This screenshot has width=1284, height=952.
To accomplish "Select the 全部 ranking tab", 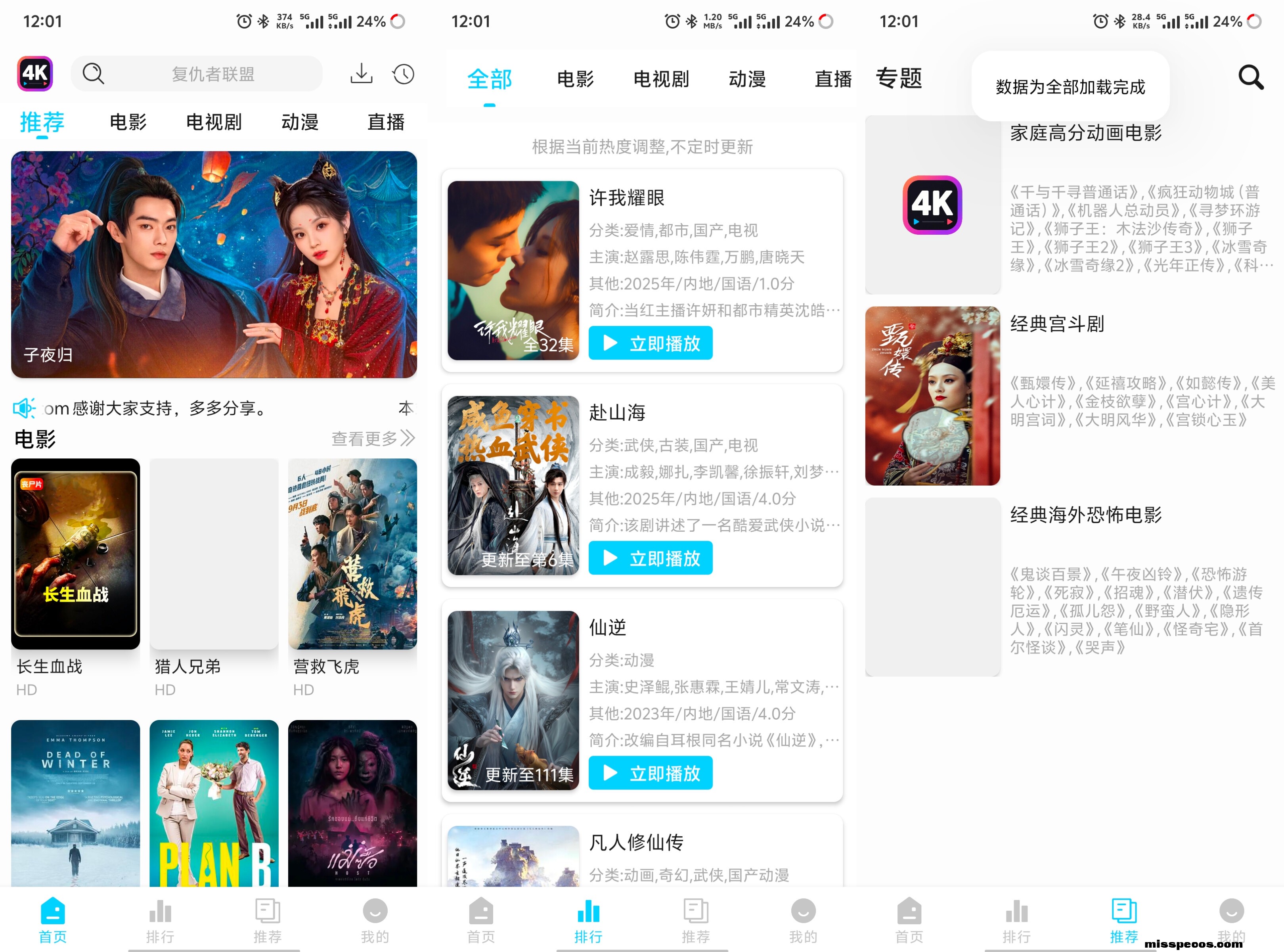I will 489,79.
